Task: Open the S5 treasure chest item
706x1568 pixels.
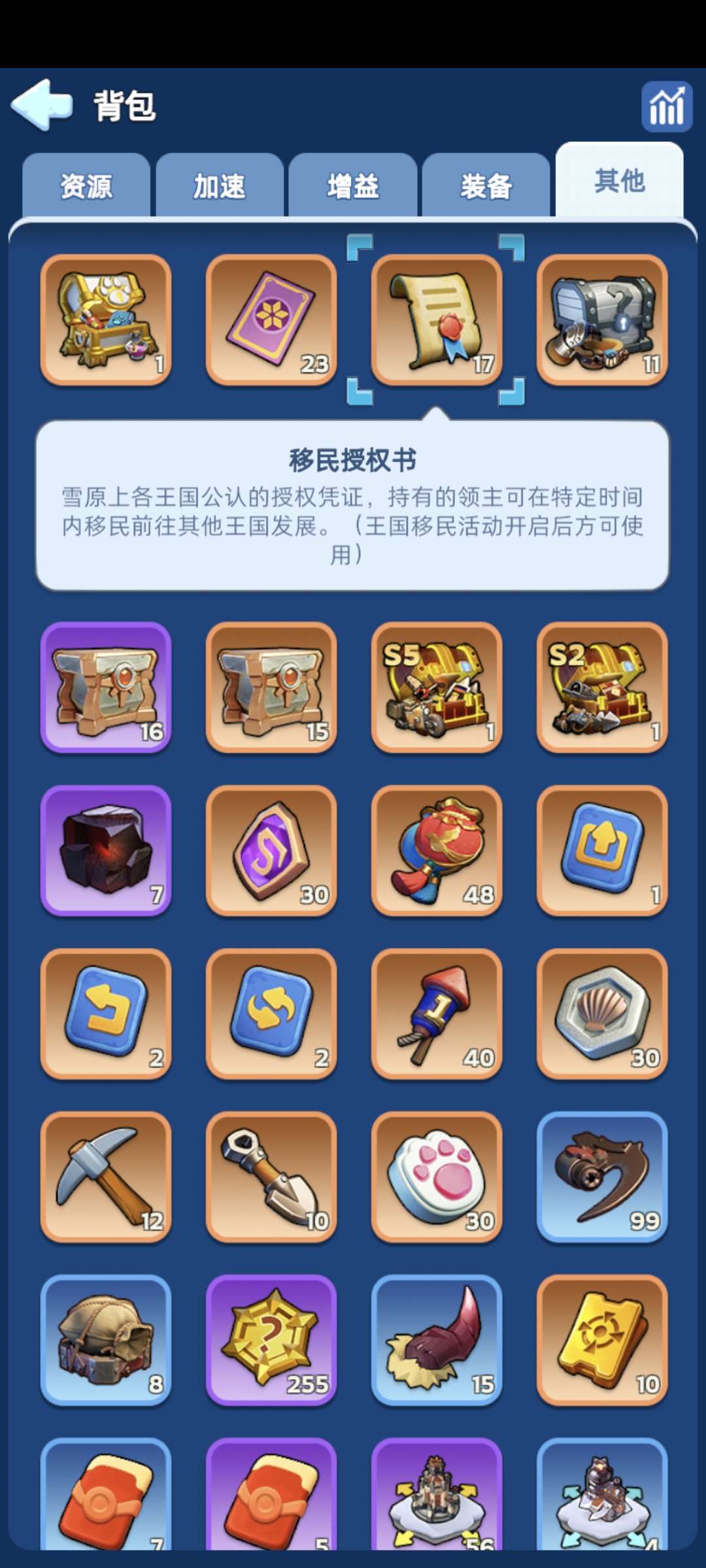Action: (x=436, y=687)
